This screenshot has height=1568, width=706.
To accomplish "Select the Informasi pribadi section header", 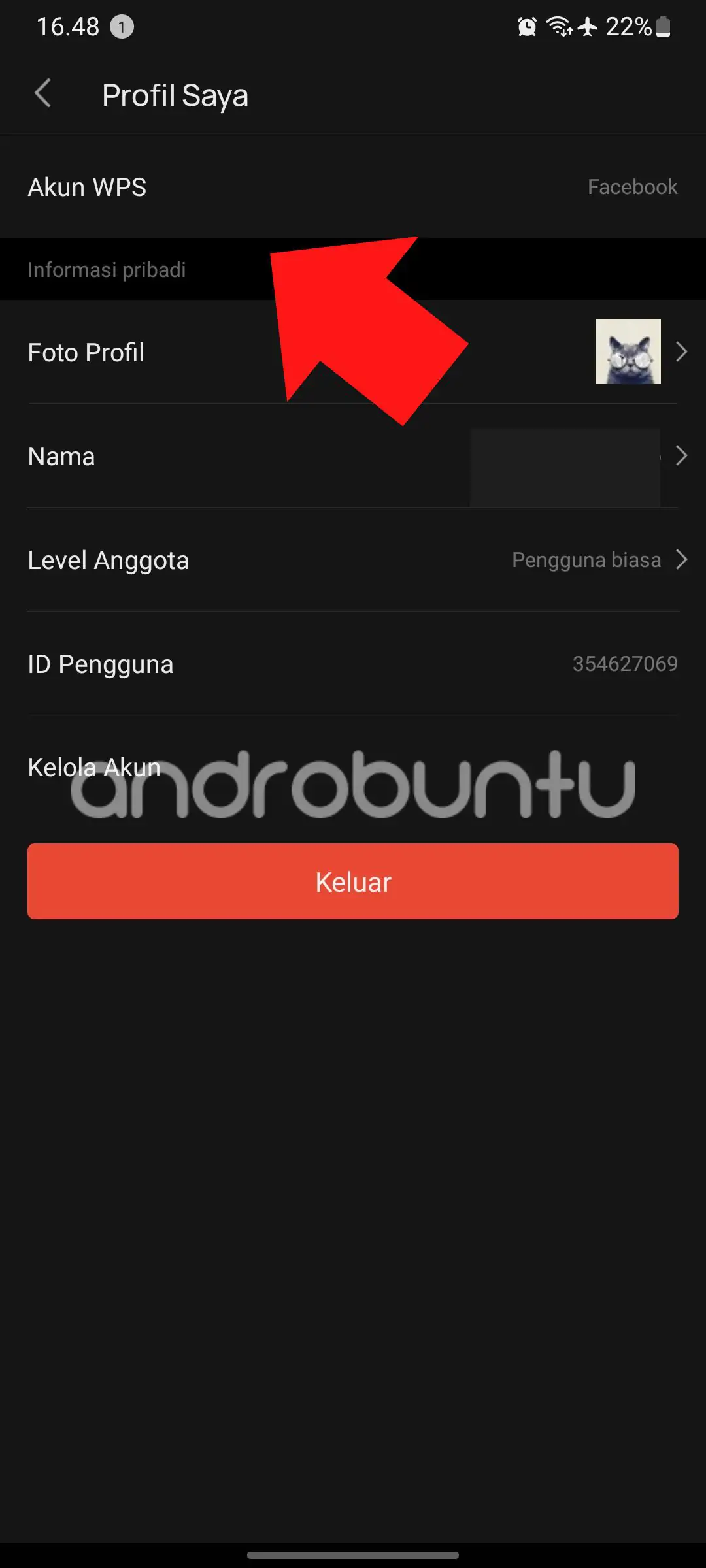I will coord(107,269).
